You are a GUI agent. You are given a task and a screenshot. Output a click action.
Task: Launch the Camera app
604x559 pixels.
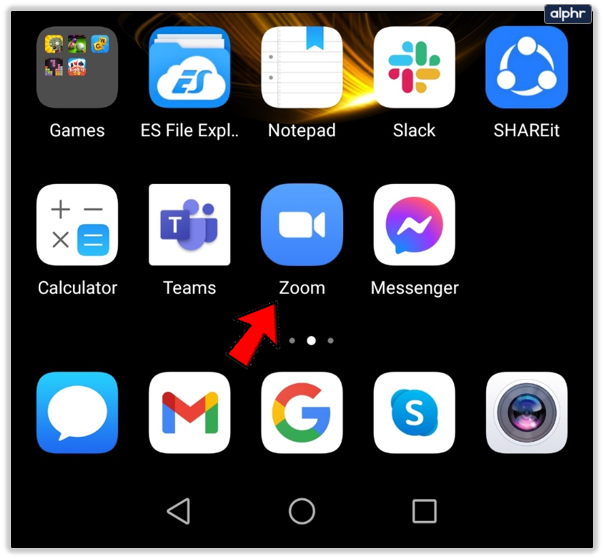click(526, 413)
